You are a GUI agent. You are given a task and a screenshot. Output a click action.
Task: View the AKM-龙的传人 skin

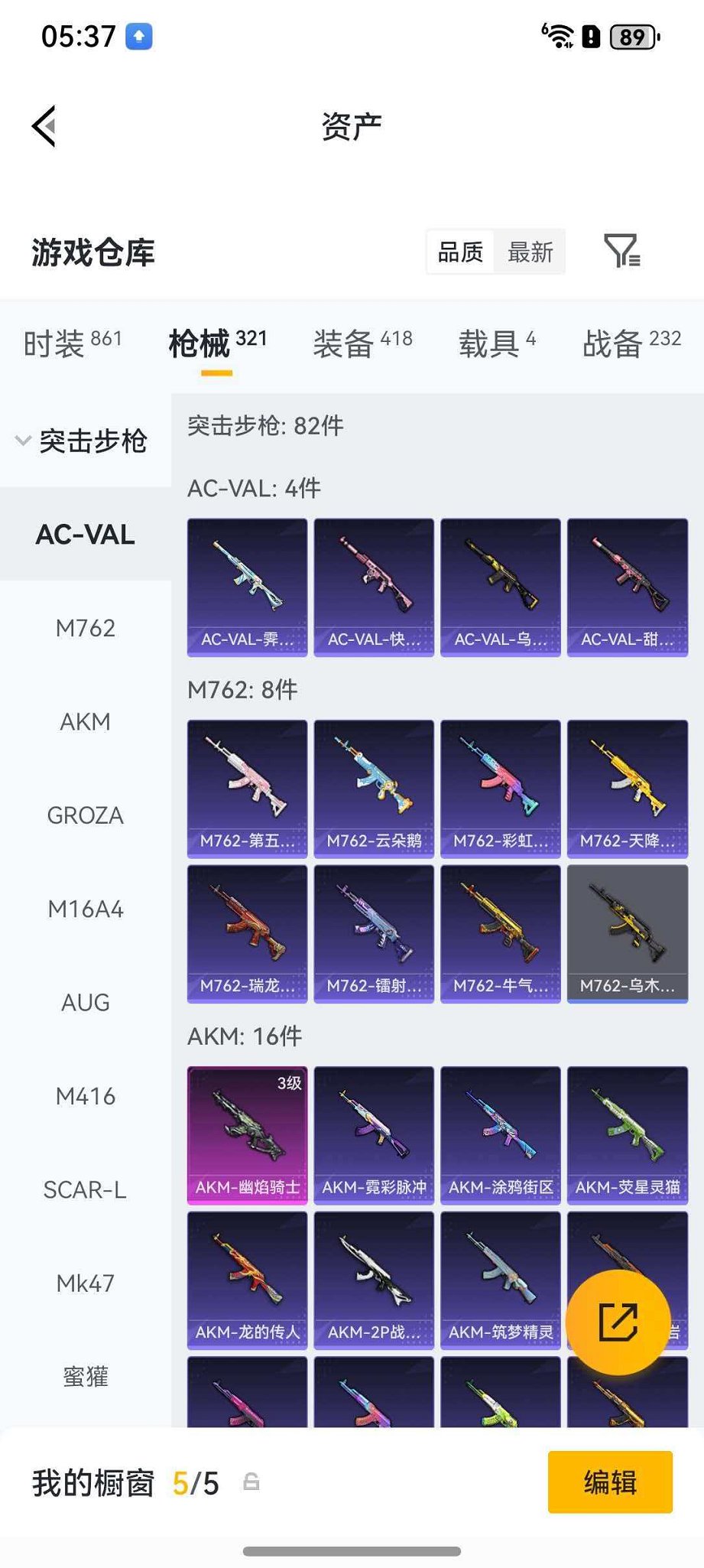[247, 1280]
